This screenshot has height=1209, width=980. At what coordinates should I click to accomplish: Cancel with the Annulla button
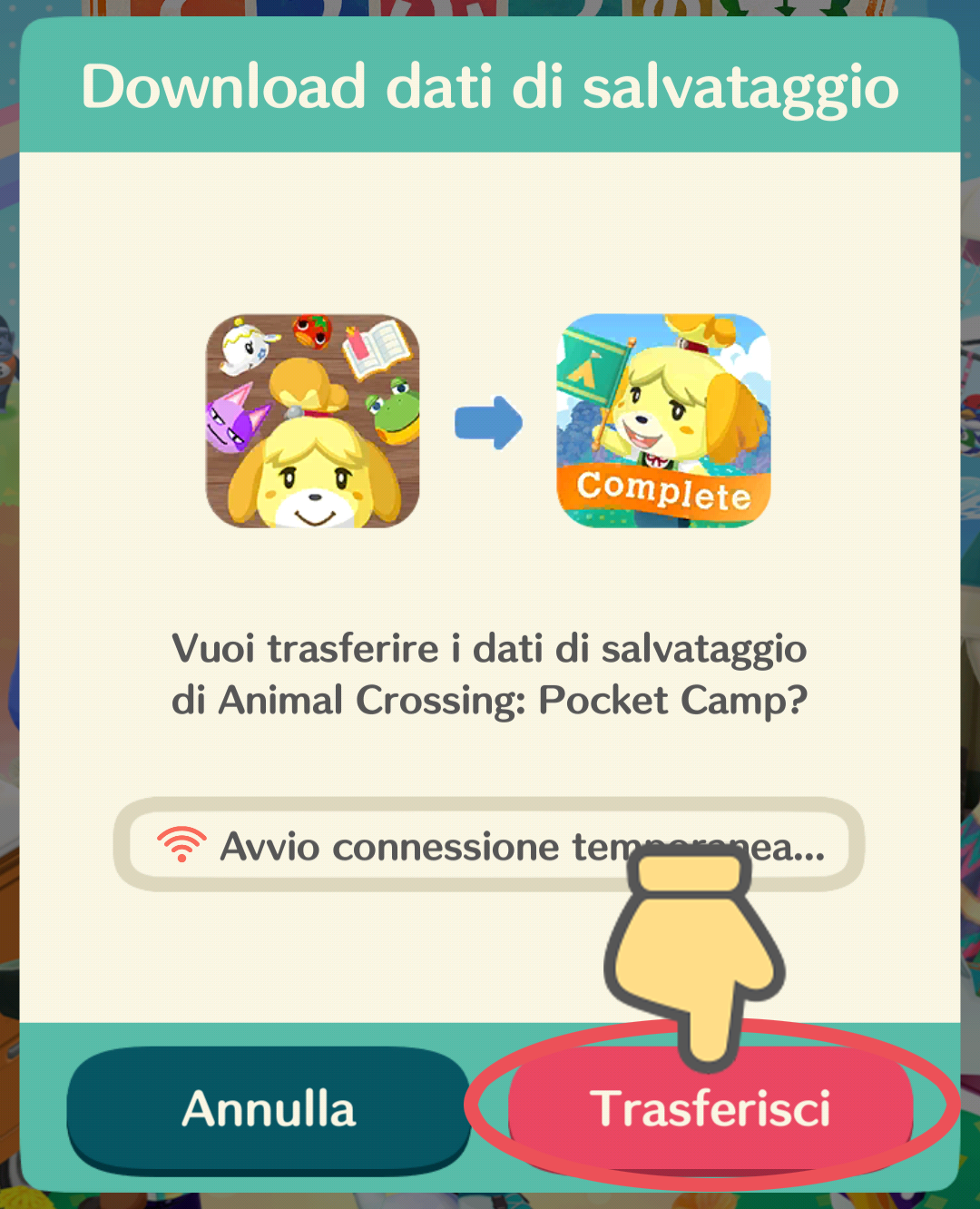[269, 1109]
